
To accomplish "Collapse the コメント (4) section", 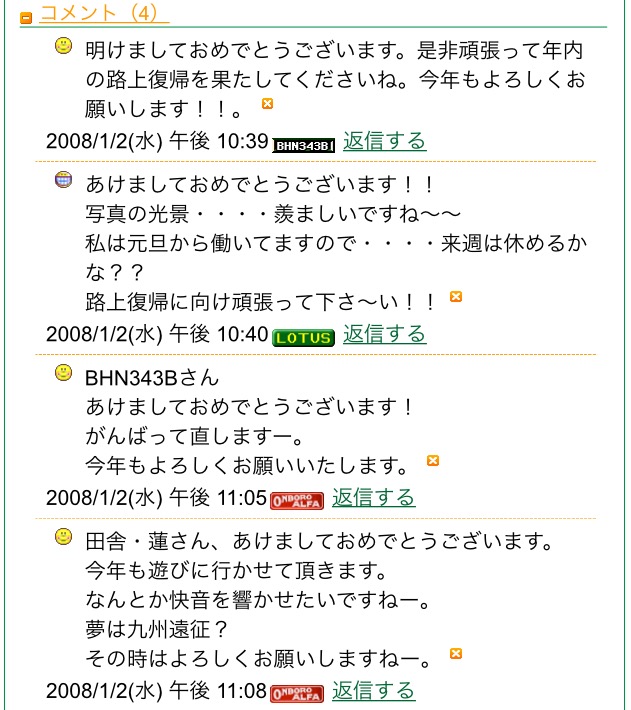I will pos(26,18).
